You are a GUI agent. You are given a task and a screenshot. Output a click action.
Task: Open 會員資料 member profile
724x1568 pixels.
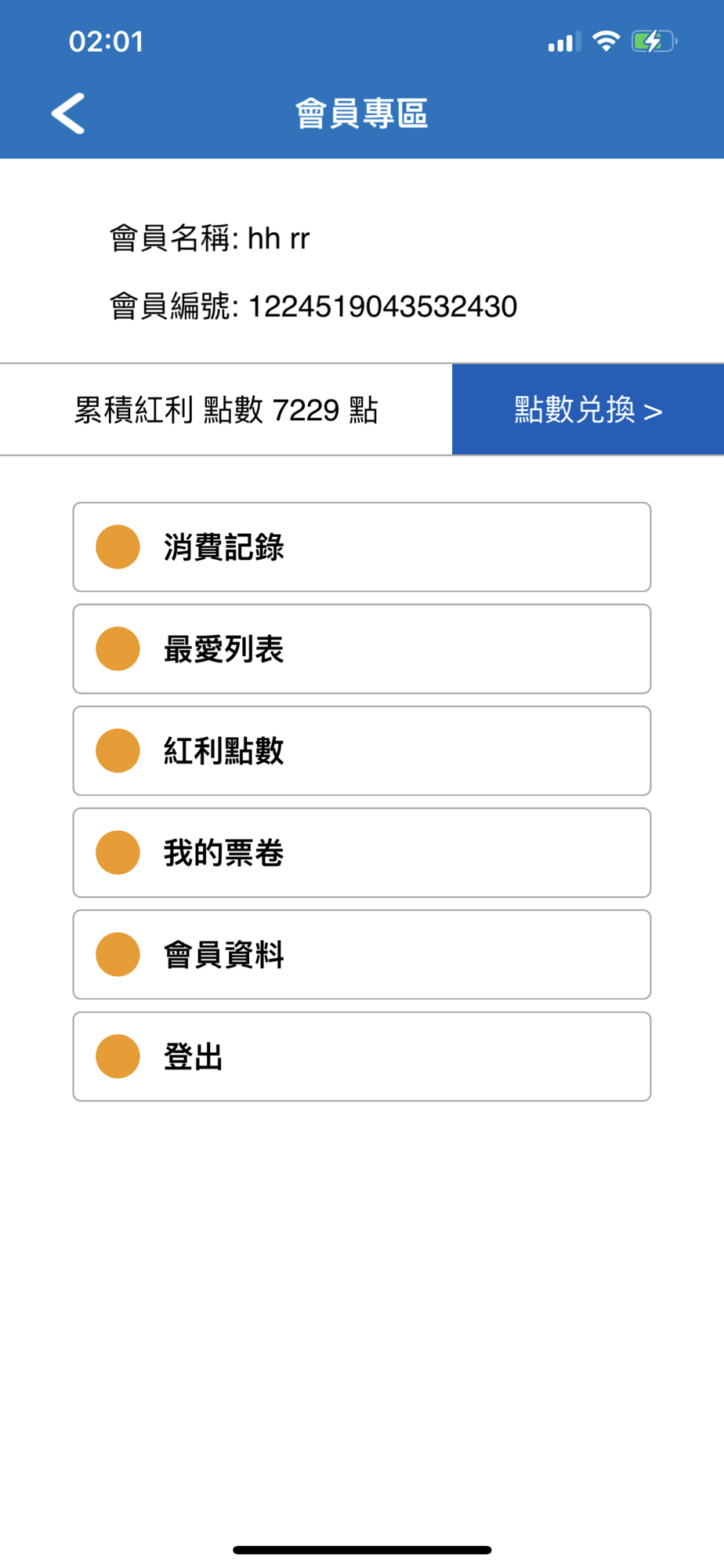pos(362,955)
